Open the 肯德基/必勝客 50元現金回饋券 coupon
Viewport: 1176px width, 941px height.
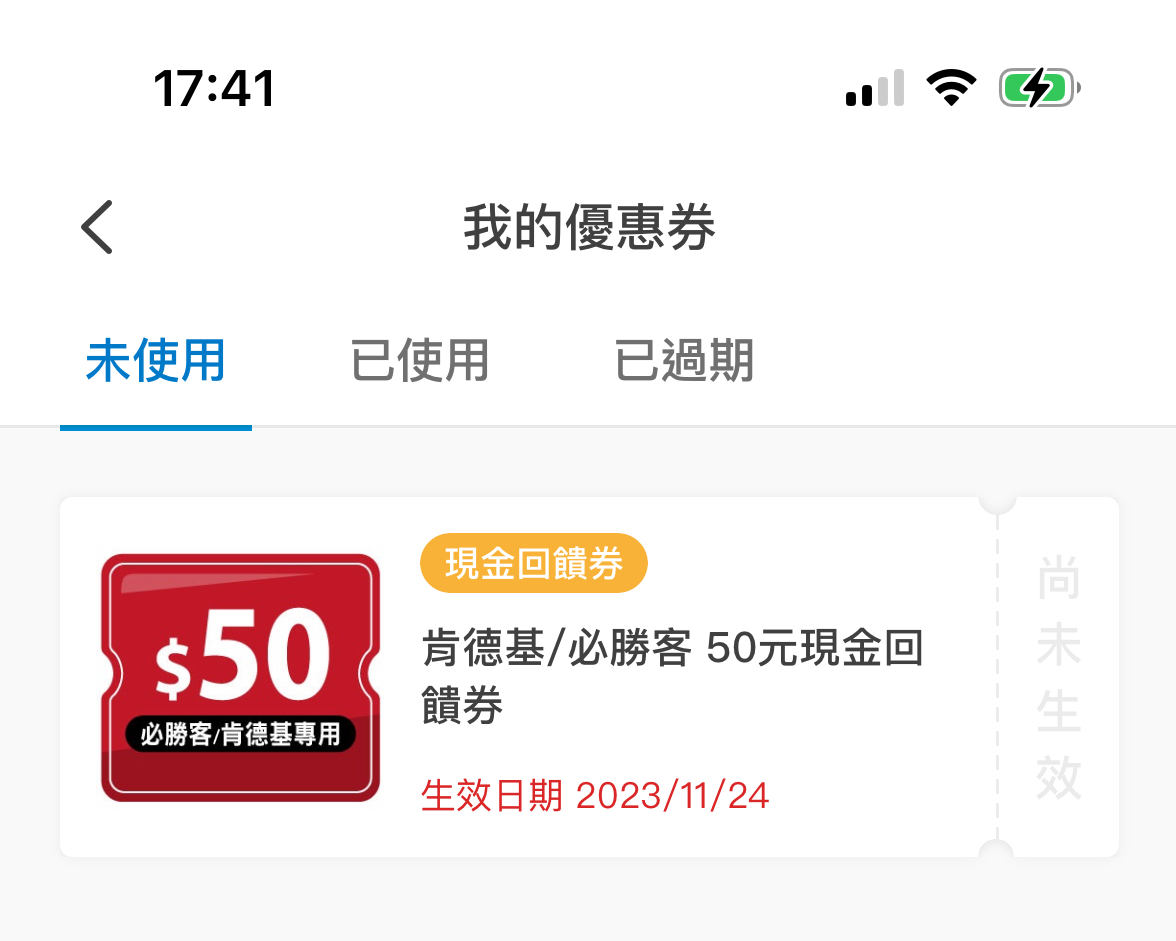click(672, 676)
